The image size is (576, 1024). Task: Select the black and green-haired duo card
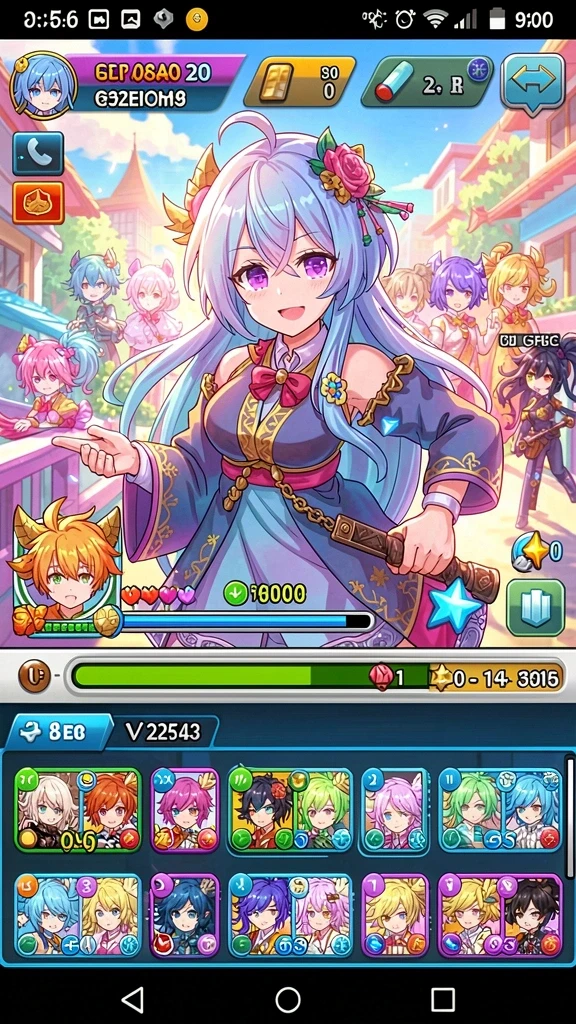(x=291, y=810)
